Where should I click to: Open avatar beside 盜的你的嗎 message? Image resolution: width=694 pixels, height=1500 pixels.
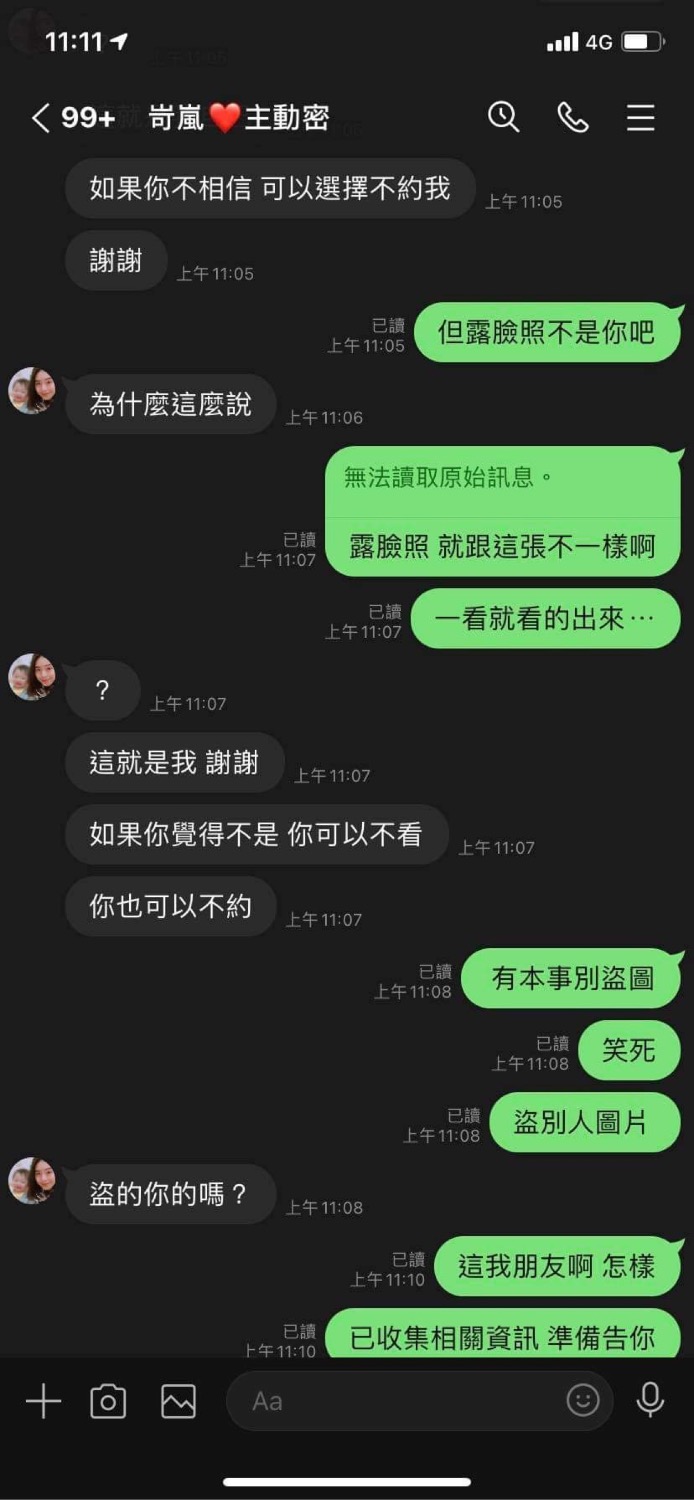(x=32, y=1180)
